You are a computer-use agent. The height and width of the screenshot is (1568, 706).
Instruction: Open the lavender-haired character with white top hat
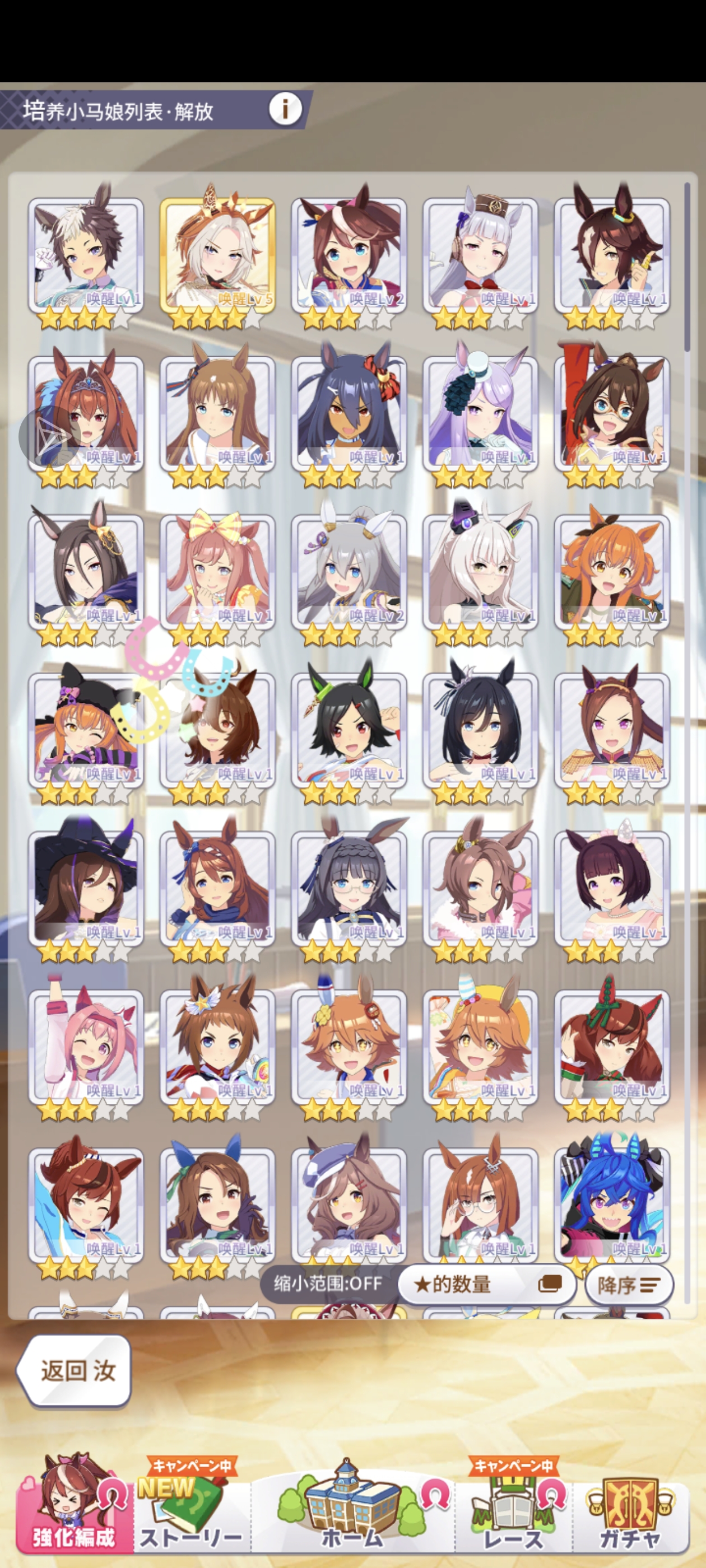click(481, 413)
